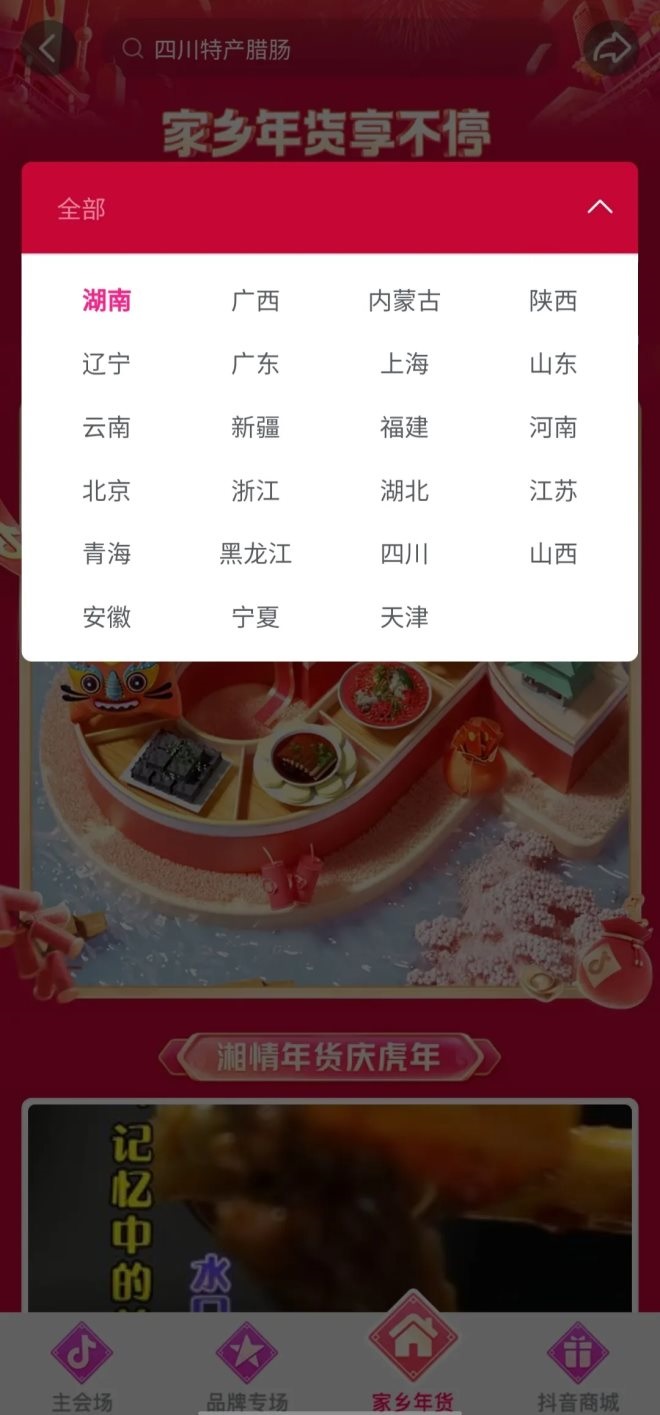Select 浙江 province
Image resolution: width=660 pixels, height=1415 pixels.
pyautogui.click(x=255, y=491)
